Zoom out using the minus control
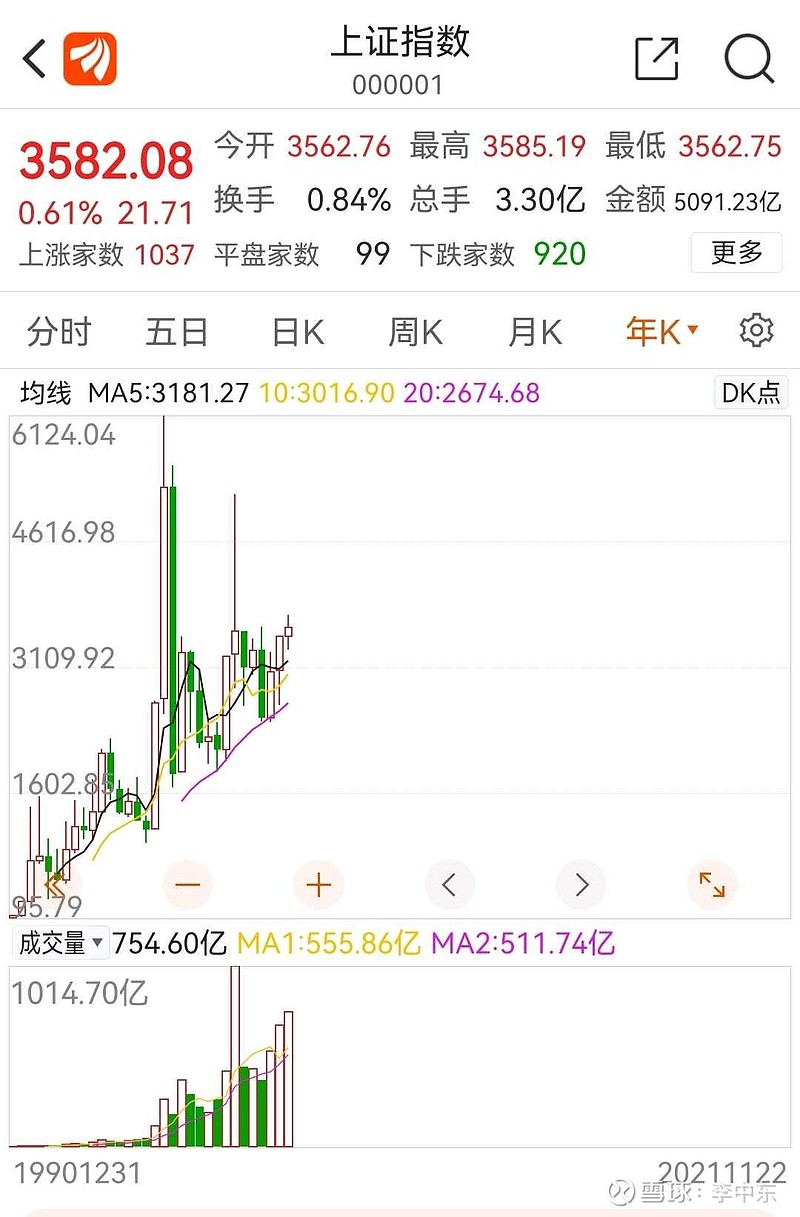 188,884
